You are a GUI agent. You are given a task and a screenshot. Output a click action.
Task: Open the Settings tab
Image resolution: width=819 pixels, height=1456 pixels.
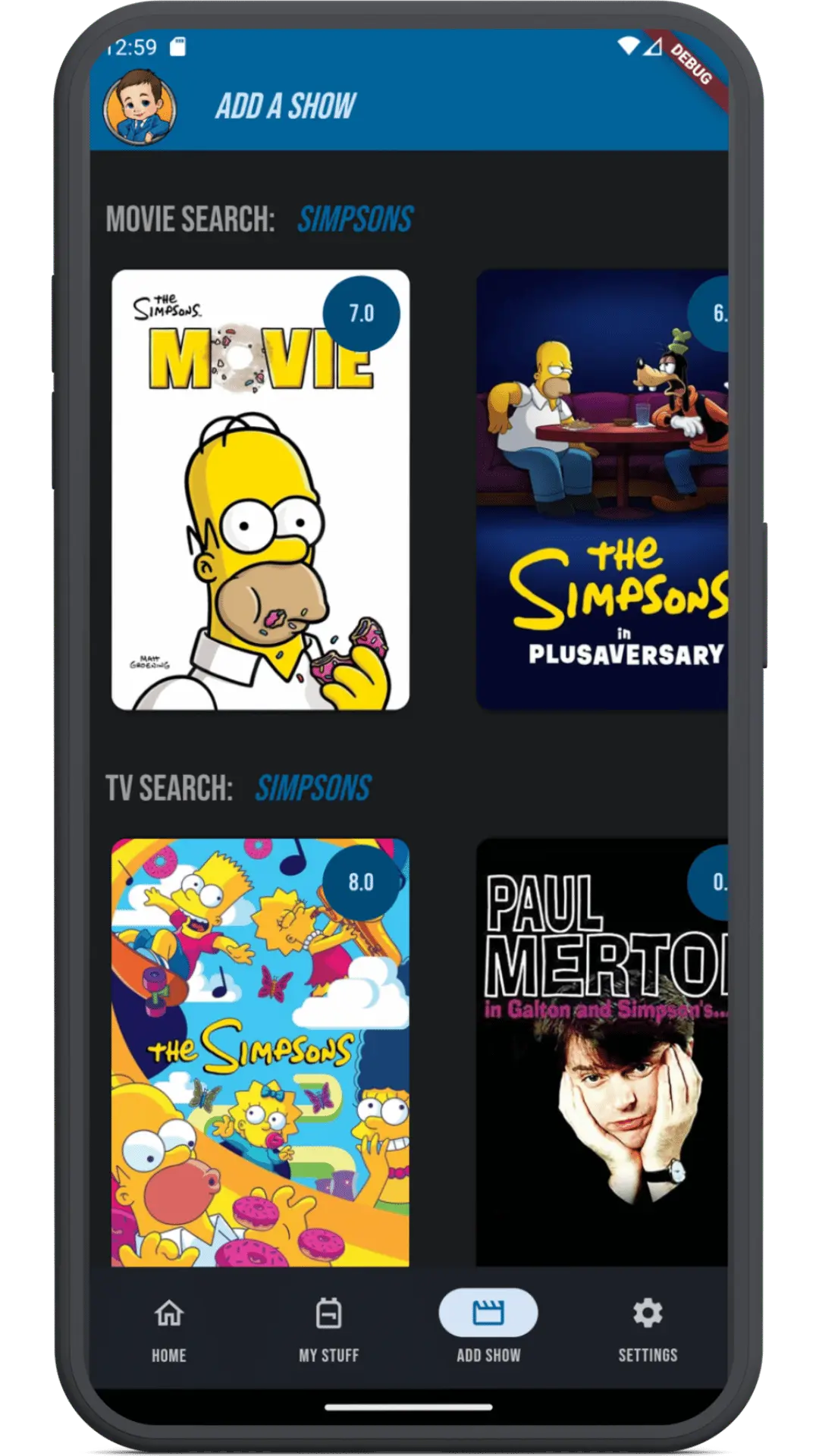(648, 1329)
